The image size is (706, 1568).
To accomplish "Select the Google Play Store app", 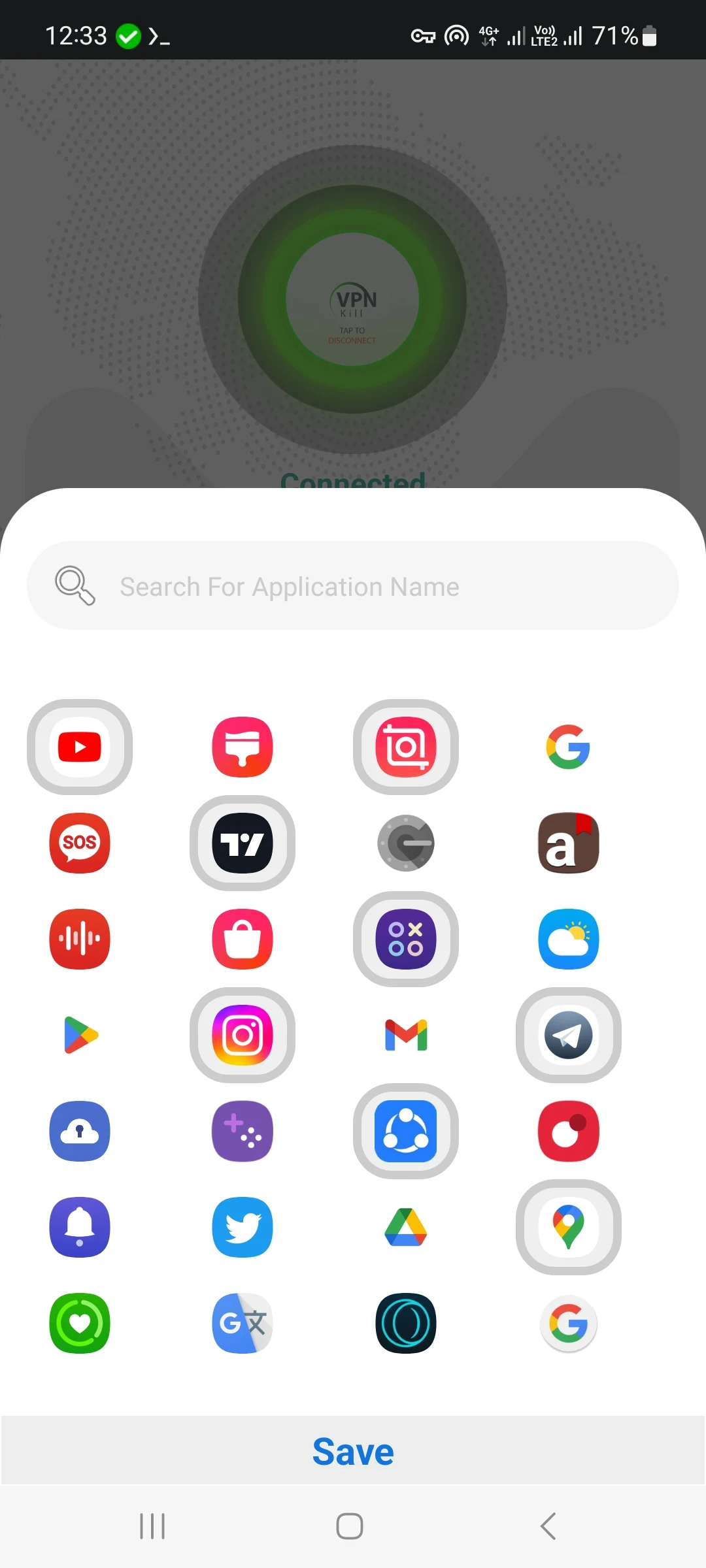I will 80,1035.
